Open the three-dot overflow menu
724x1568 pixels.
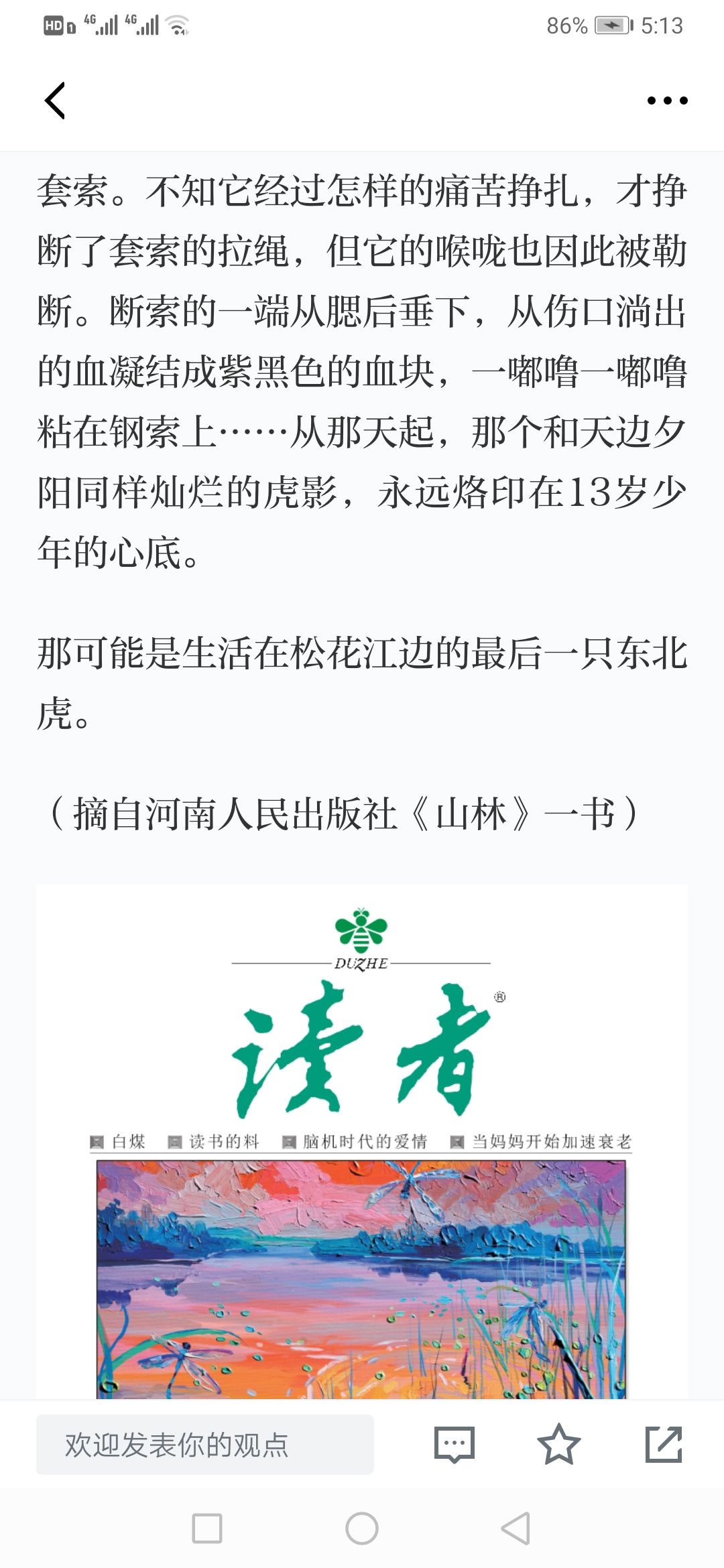(x=667, y=101)
